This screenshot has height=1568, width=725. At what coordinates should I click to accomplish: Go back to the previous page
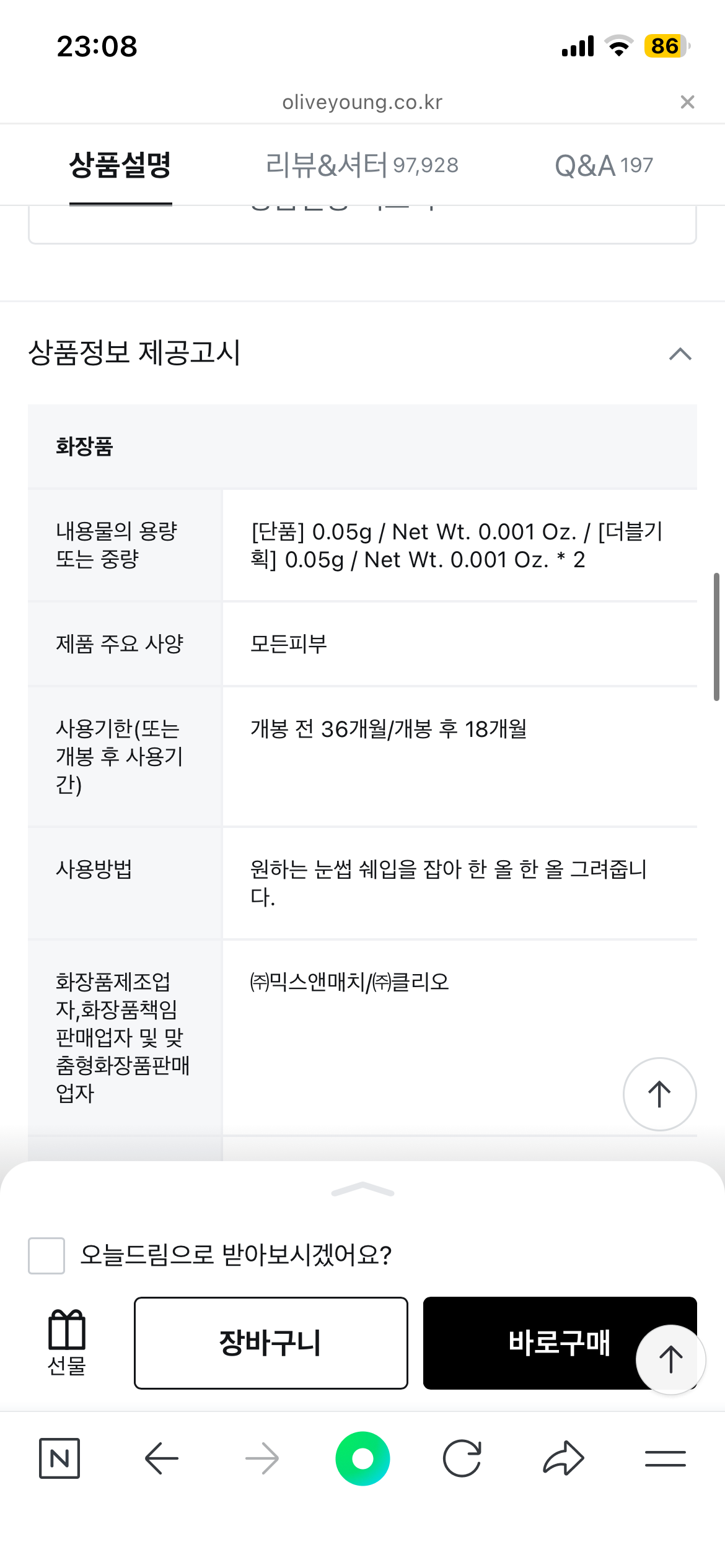pos(162,1458)
